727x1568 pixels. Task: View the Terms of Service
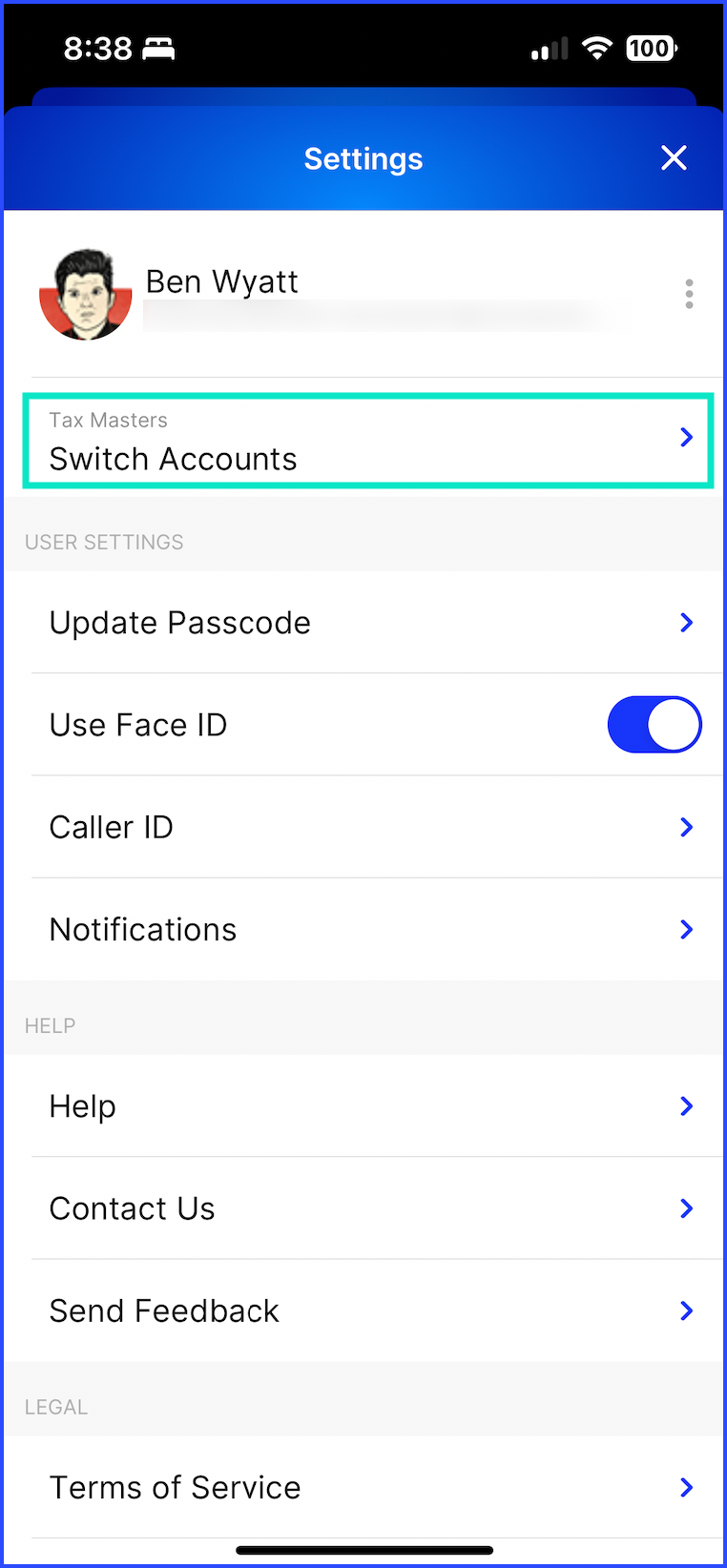(x=363, y=1487)
